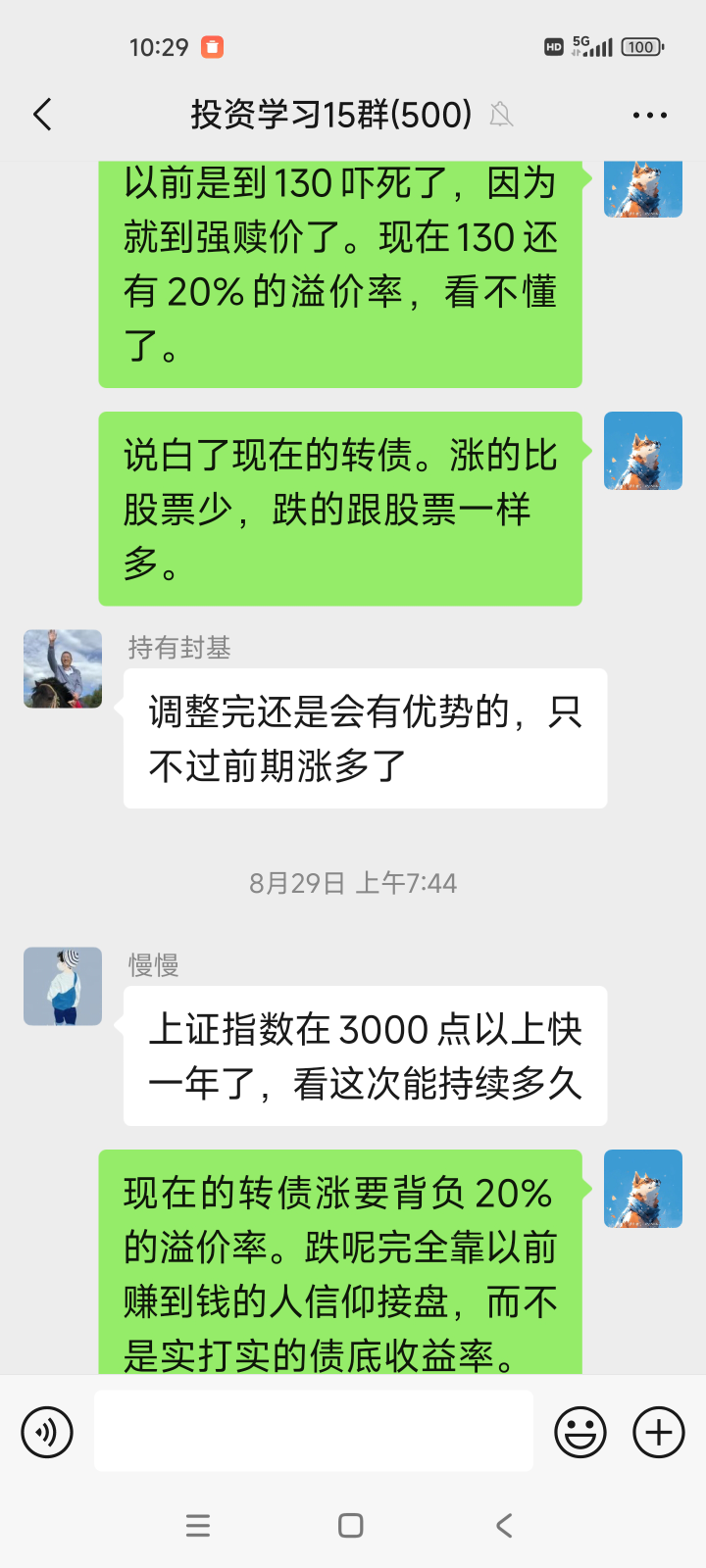Tap system recent apps button
Viewport: 706px width, 1568px height.
198,1525
